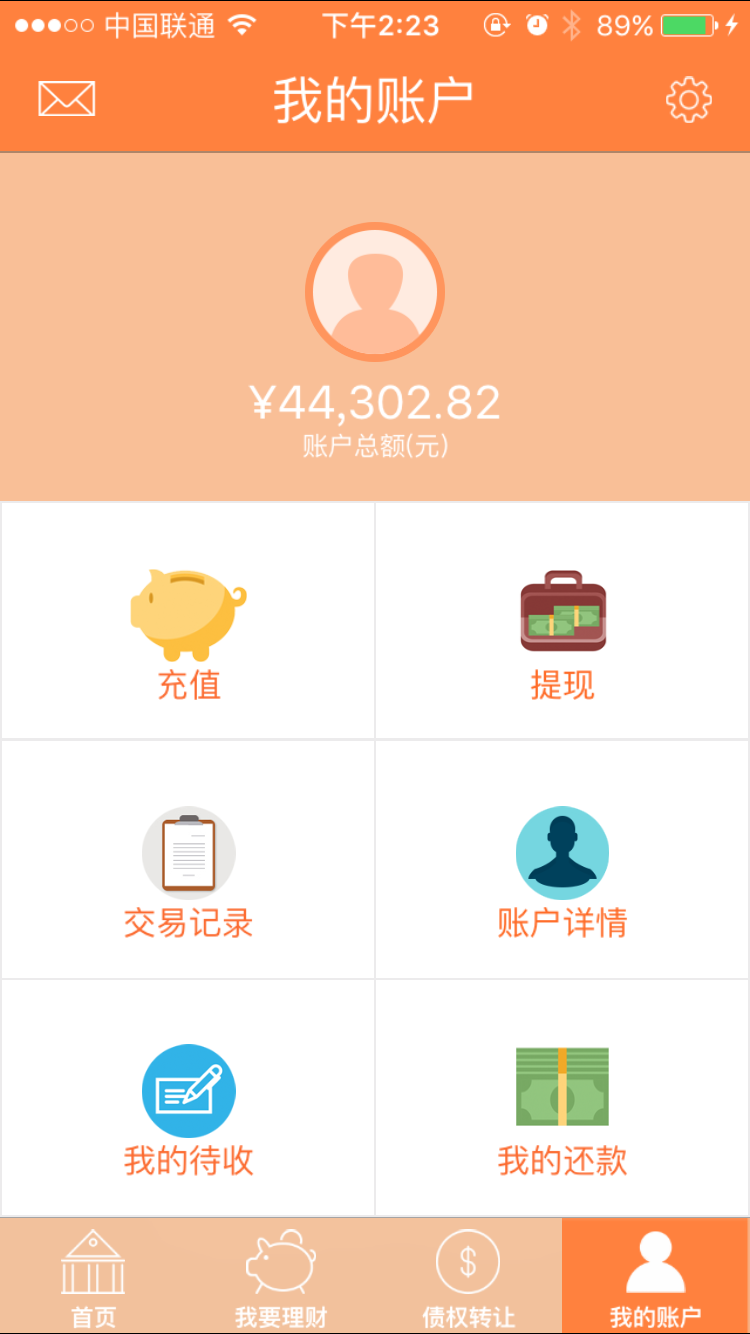Select the piggy icon above 我要理财

coord(280,1262)
